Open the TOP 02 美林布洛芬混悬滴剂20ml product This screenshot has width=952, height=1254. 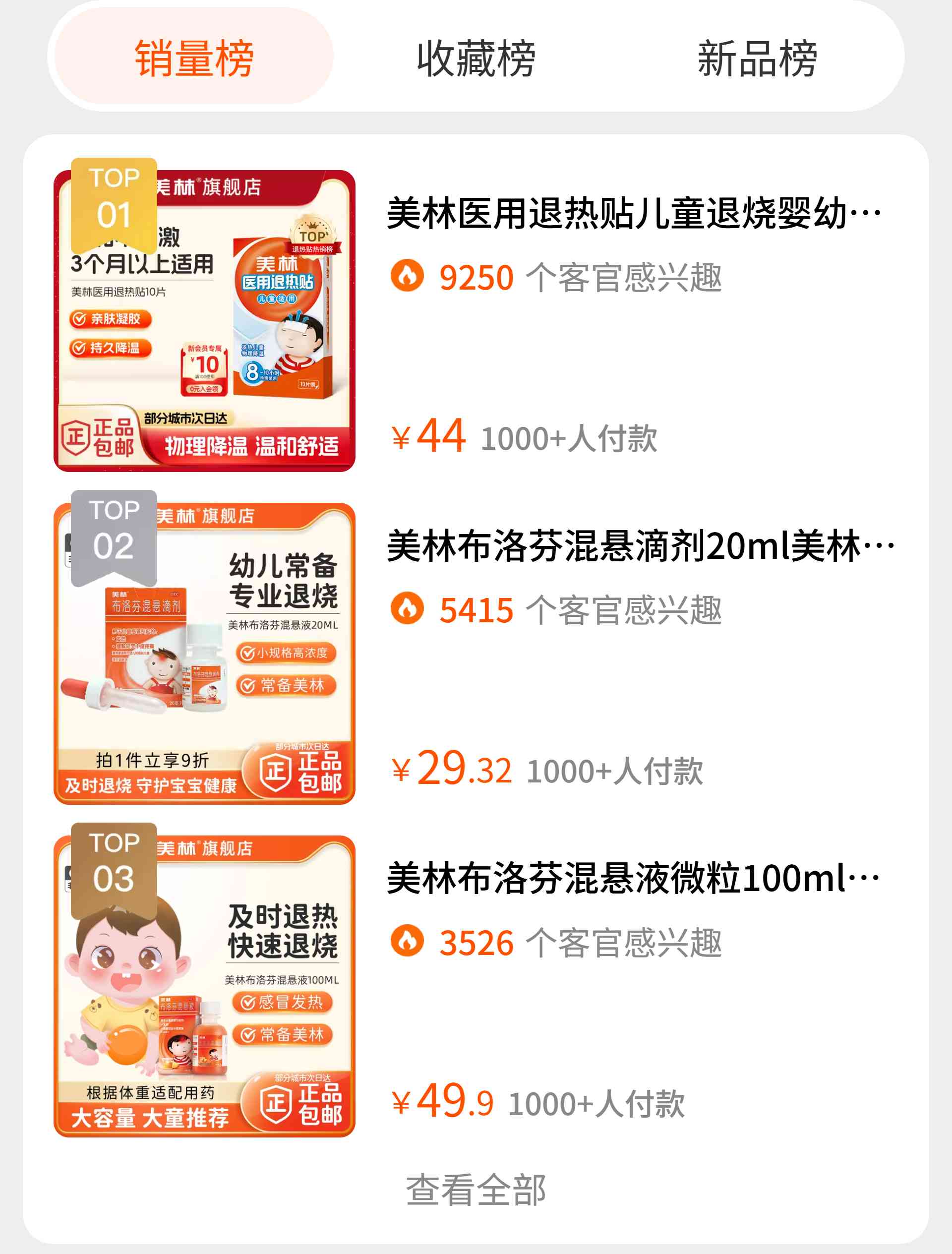coord(640,546)
